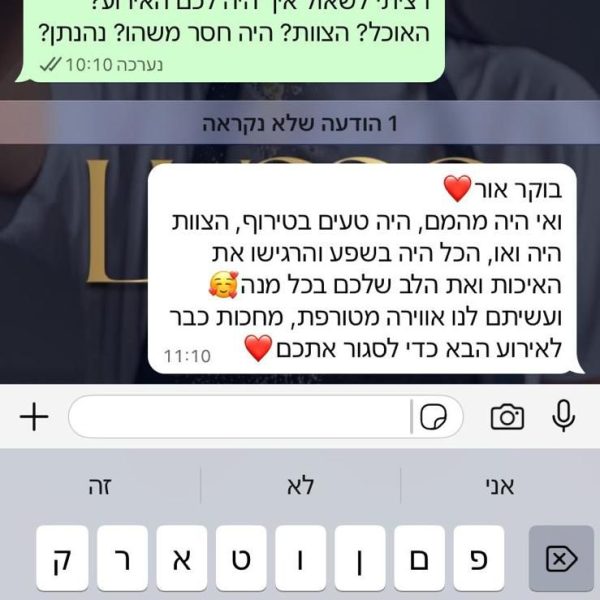Open the attachments plus button
600x600 pixels.
click(x=34, y=417)
